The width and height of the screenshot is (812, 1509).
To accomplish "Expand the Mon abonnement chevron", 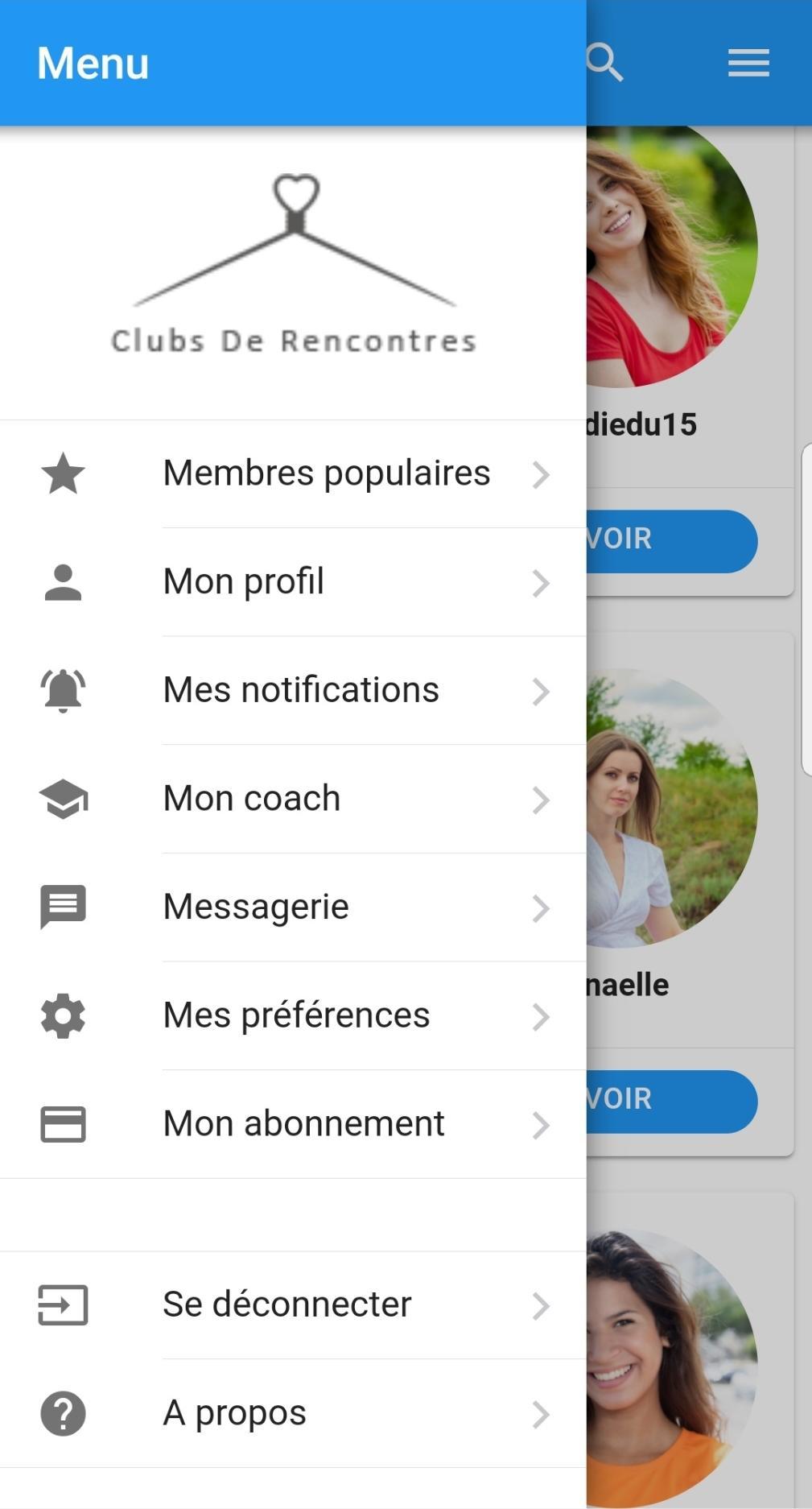I will [x=541, y=1124].
